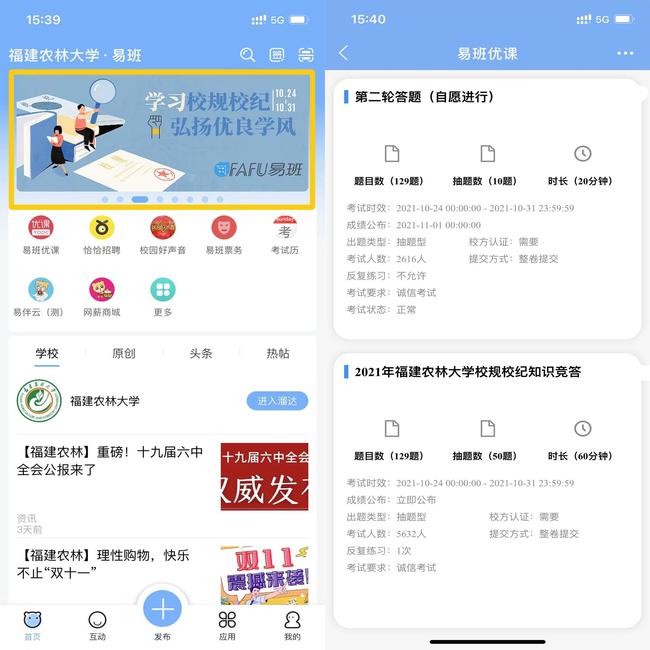Go to the 互动 tab
This screenshot has width=650, height=650.
(97, 625)
